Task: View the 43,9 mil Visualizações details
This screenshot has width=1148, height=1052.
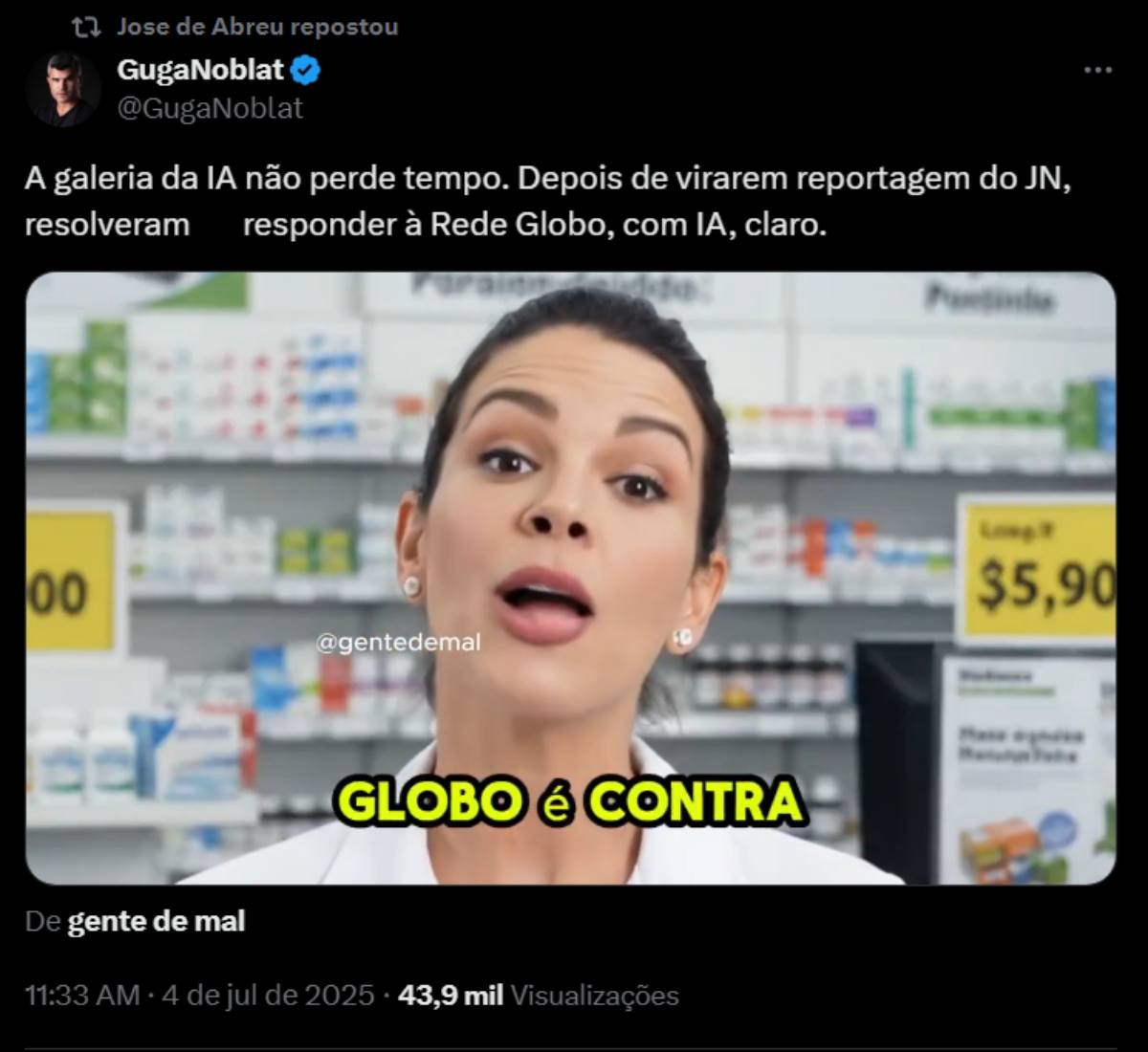Action: (538, 996)
